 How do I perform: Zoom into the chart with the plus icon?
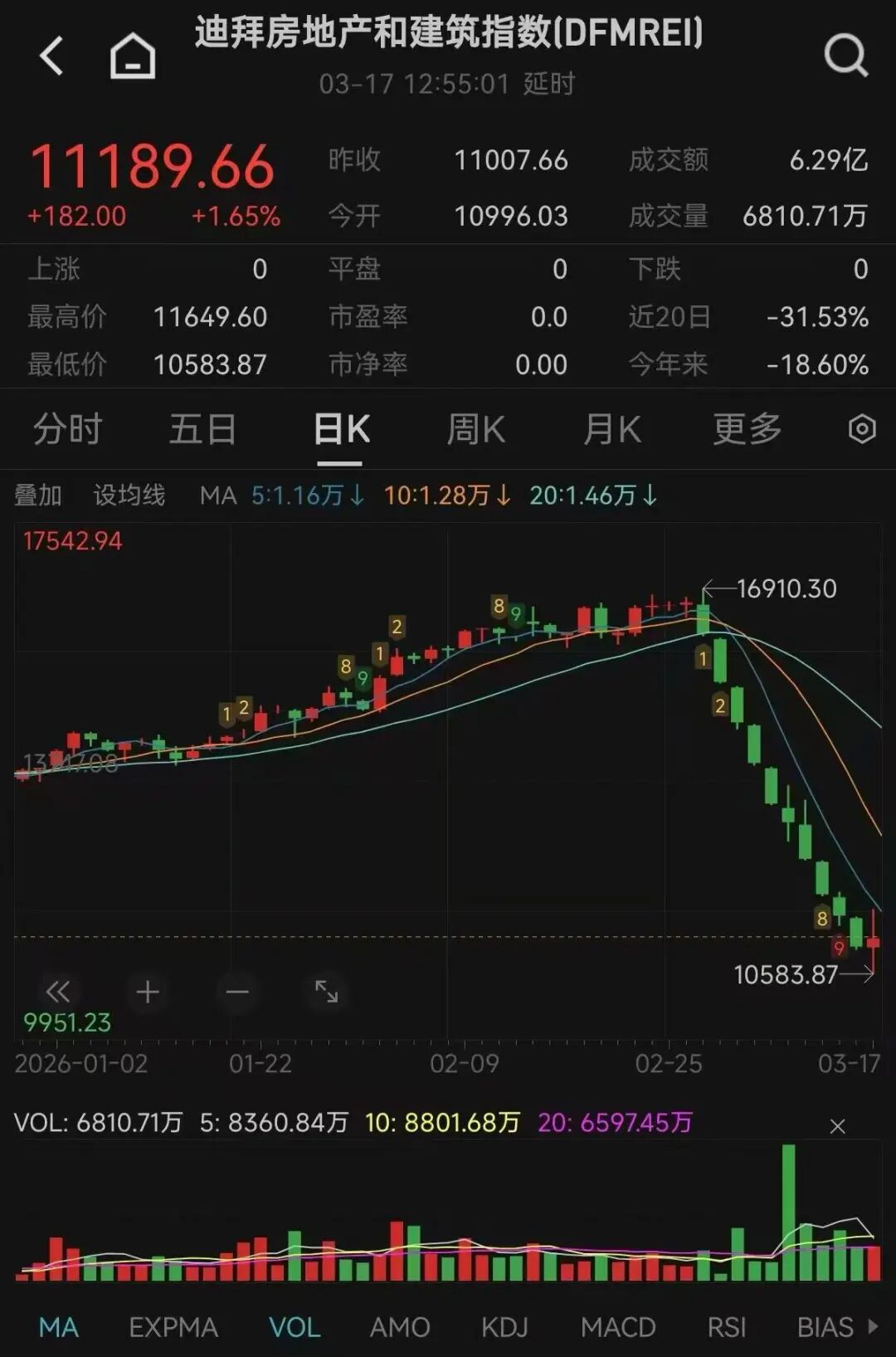click(146, 991)
